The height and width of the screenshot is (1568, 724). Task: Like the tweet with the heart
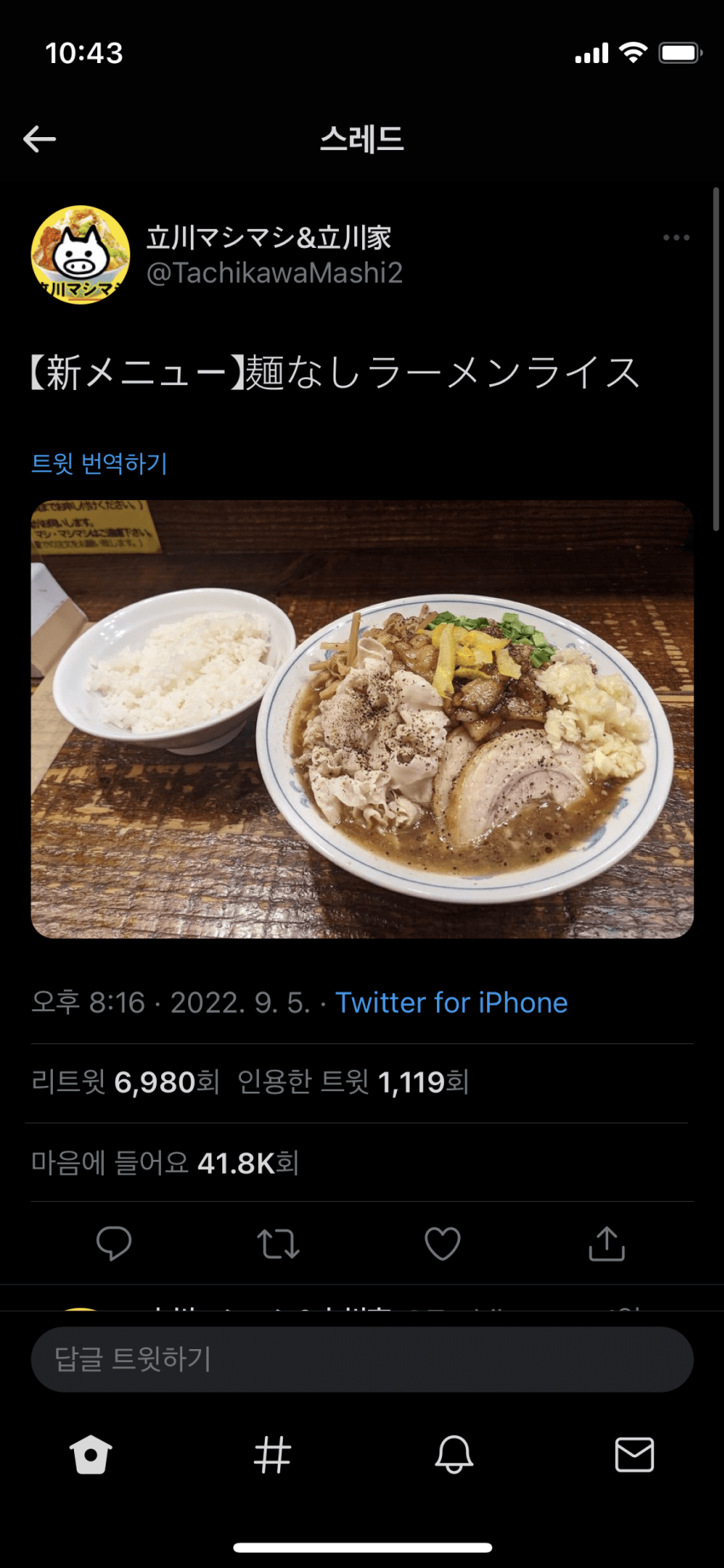[443, 1243]
